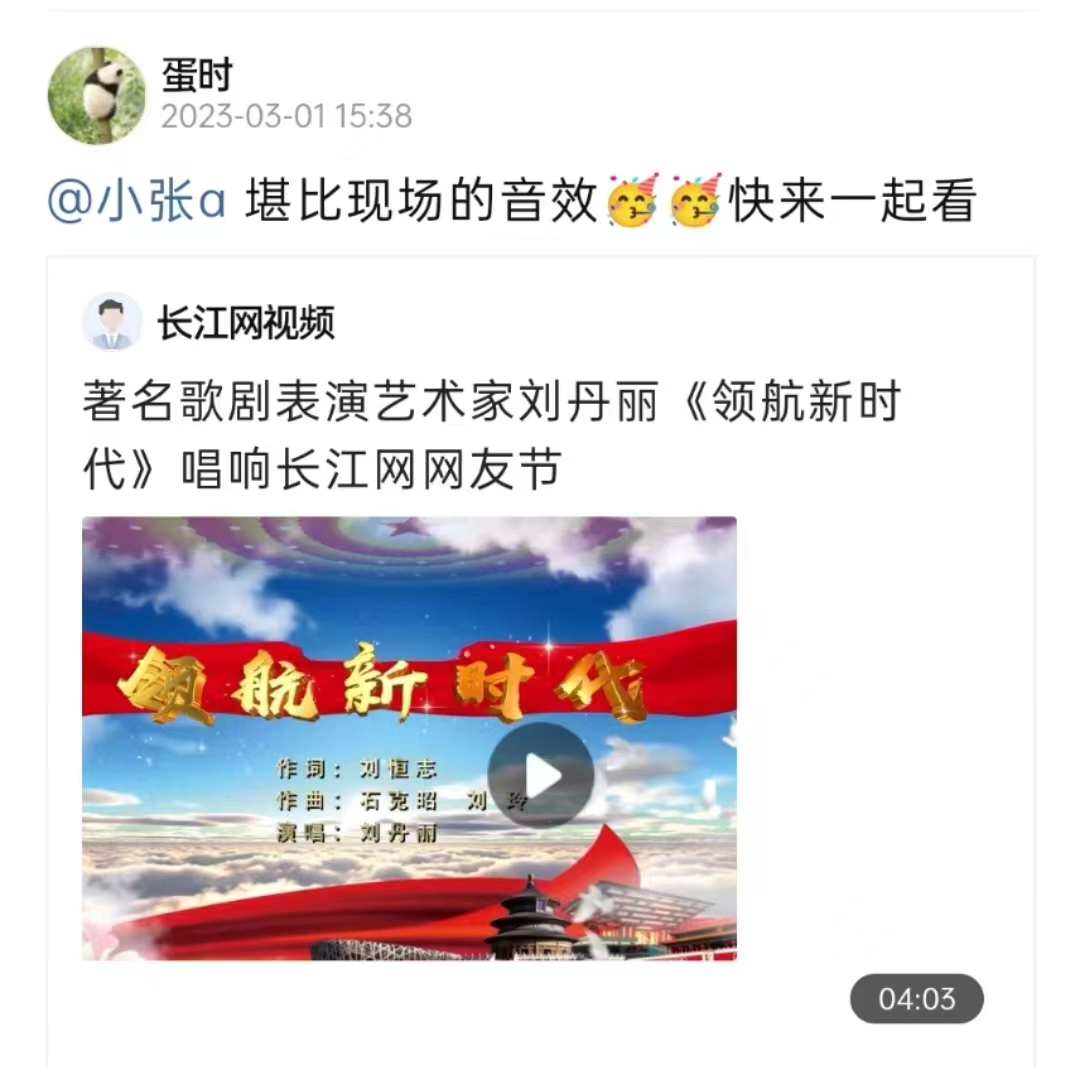
Task: Open the quoted post about 刘丹丽
Action: [x=490, y=436]
